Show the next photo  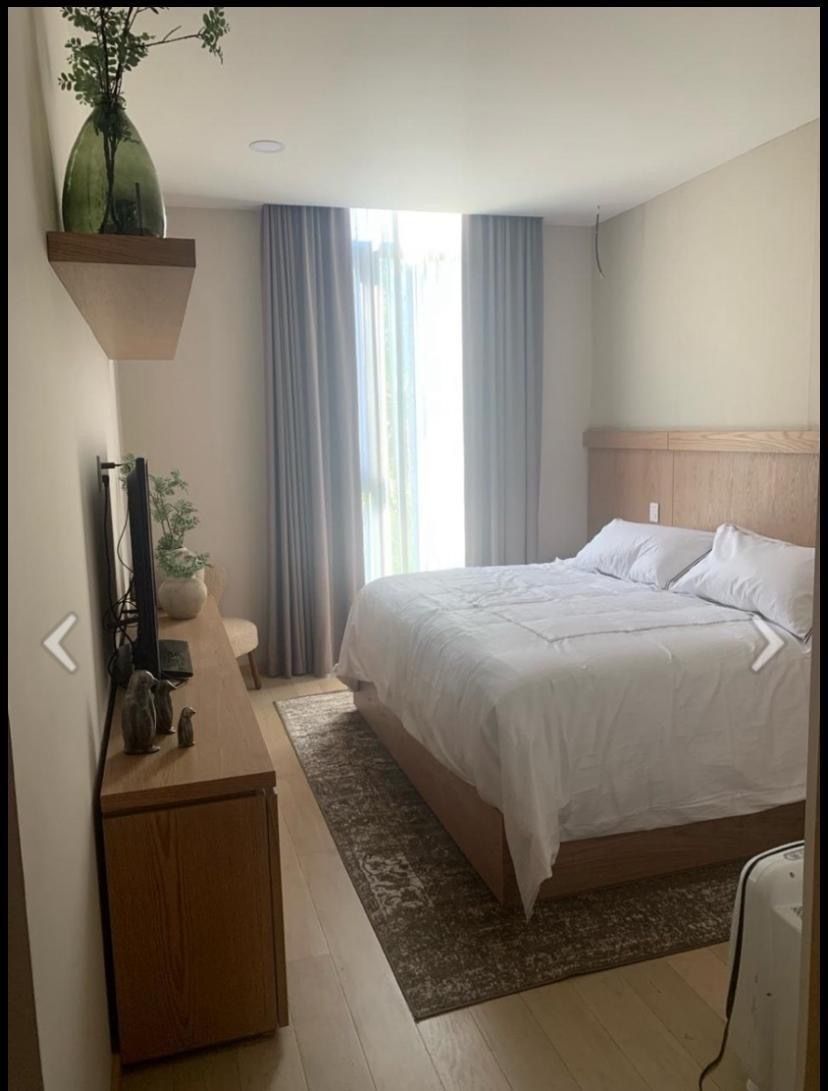[767, 642]
